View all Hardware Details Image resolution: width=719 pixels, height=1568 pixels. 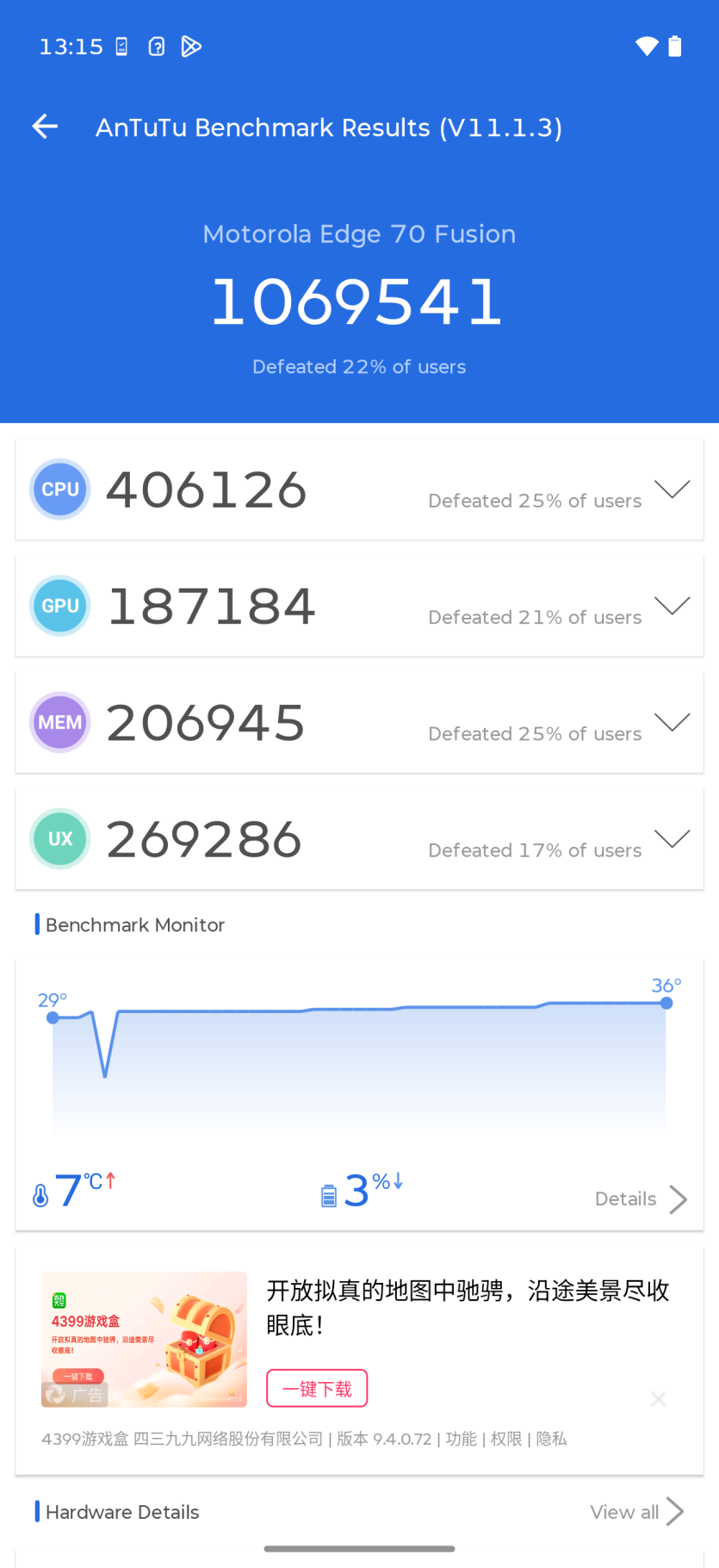[637, 1512]
